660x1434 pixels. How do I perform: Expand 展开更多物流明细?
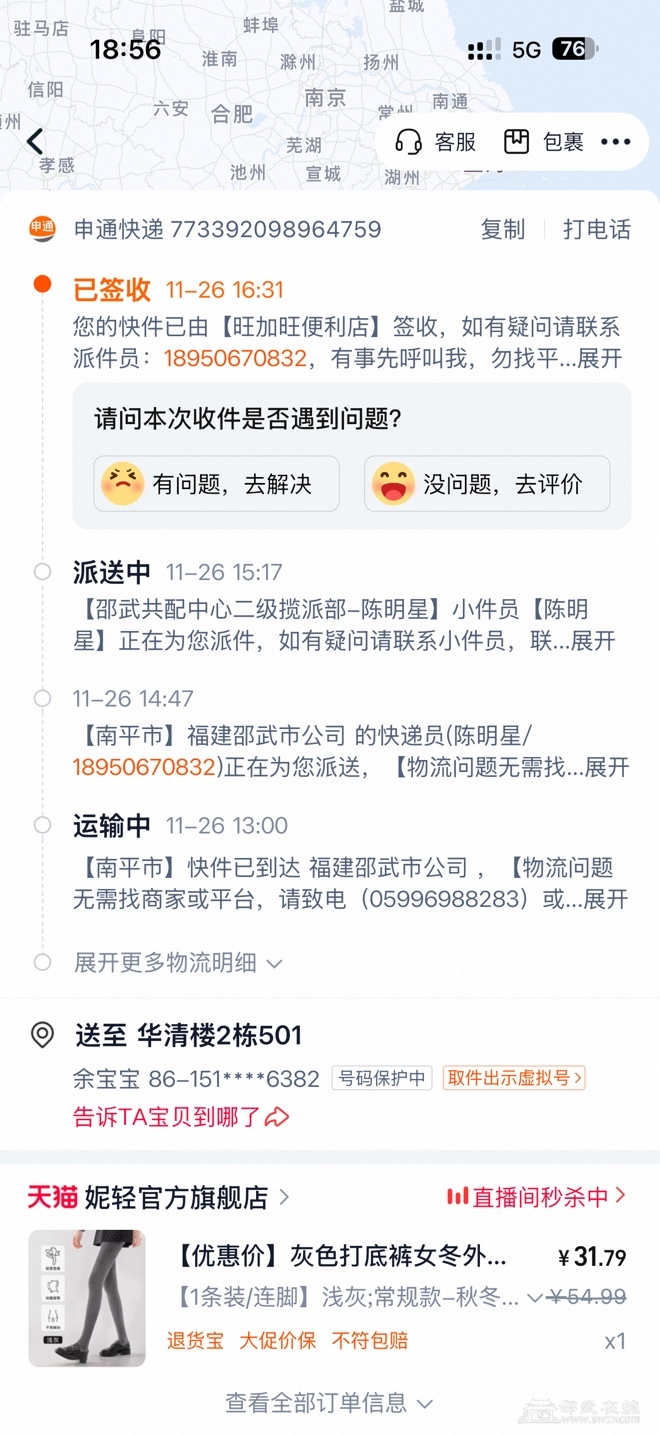coord(178,963)
